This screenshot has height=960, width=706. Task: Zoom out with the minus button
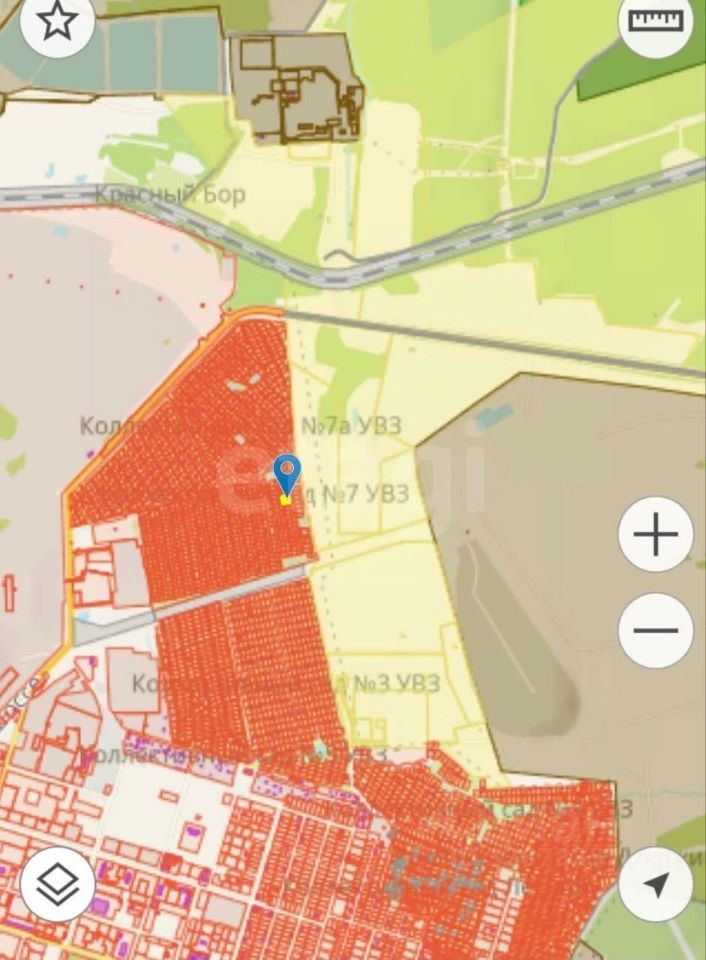tap(656, 631)
